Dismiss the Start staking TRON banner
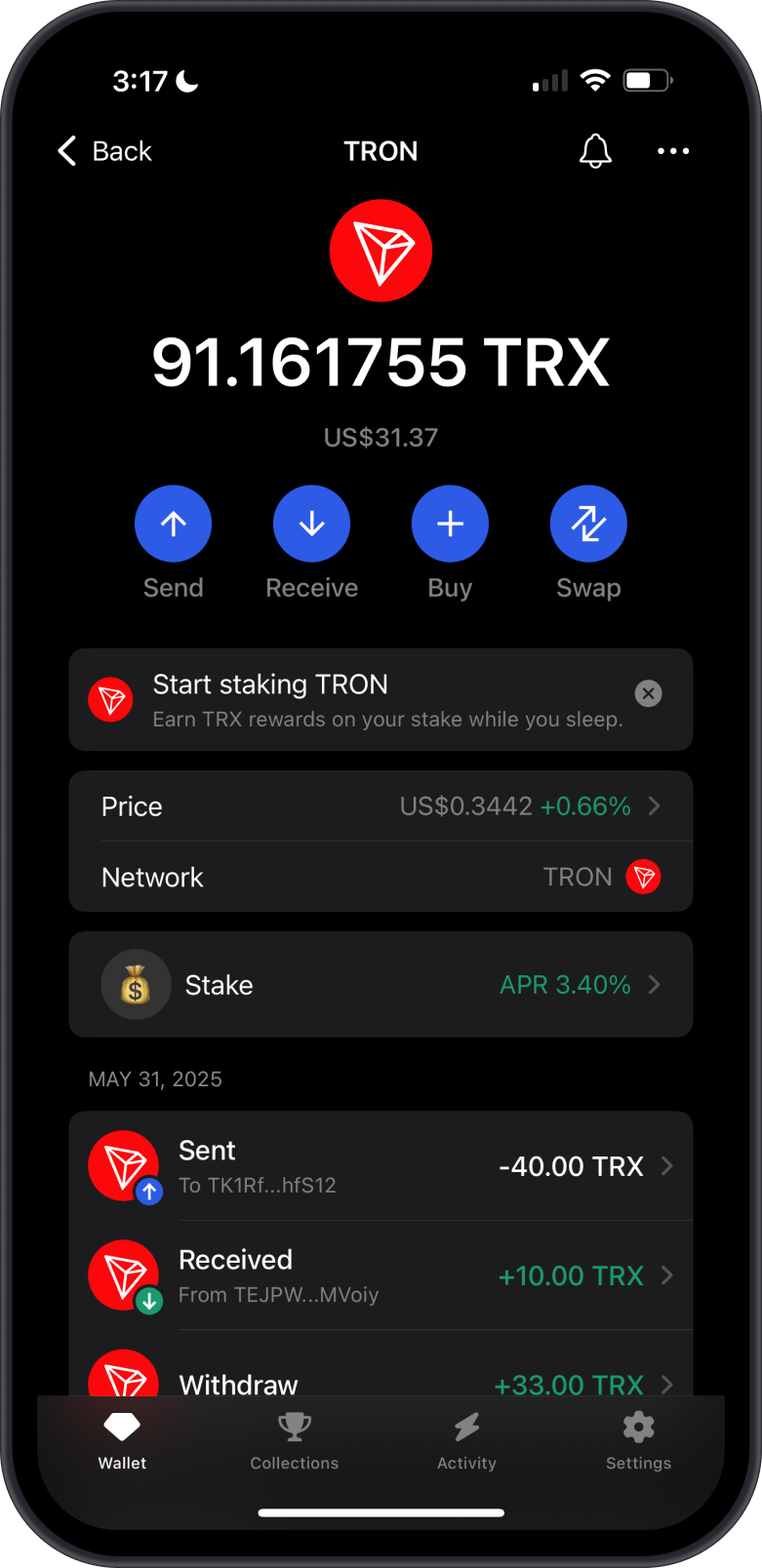762x1568 pixels. [x=648, y=693]
